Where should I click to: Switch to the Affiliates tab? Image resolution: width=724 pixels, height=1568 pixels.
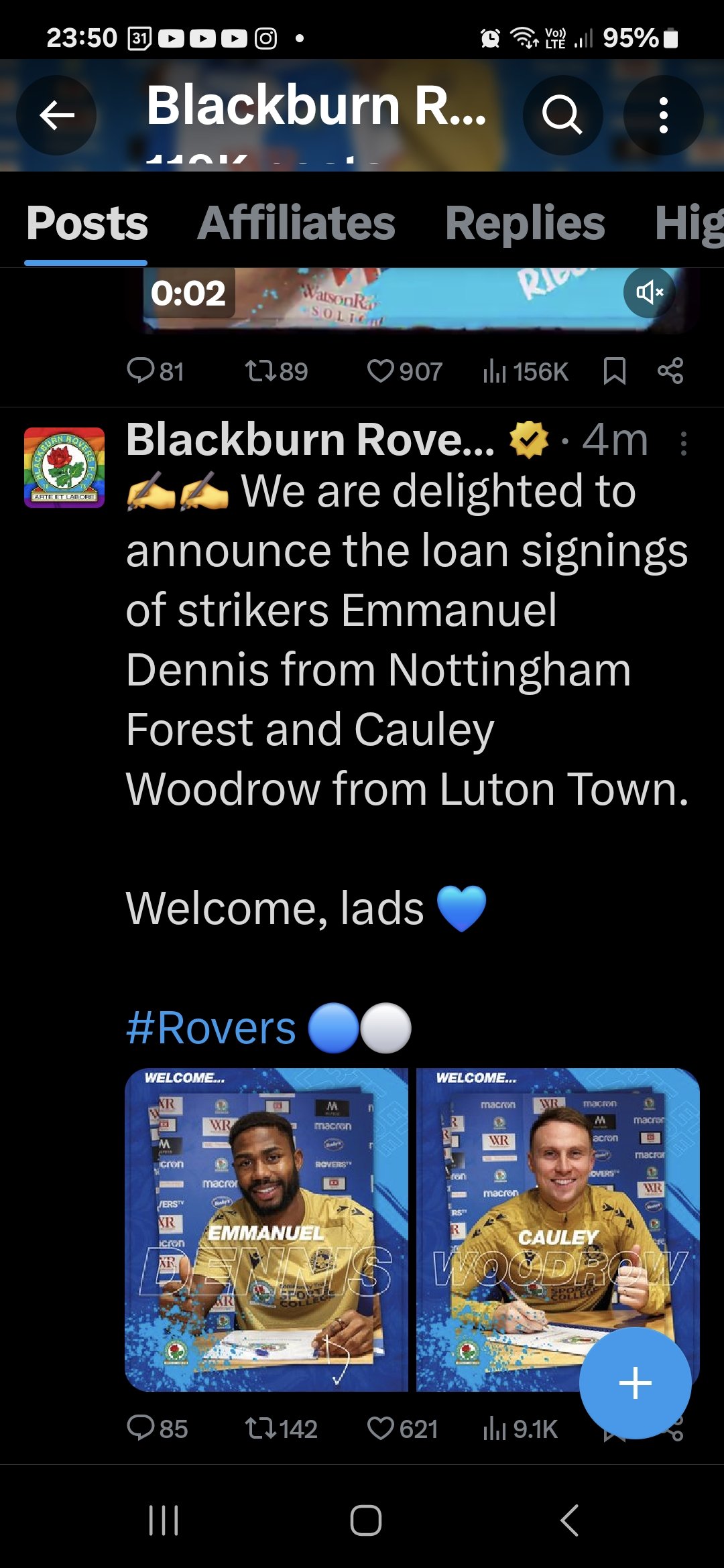click(x=296, y=223)
